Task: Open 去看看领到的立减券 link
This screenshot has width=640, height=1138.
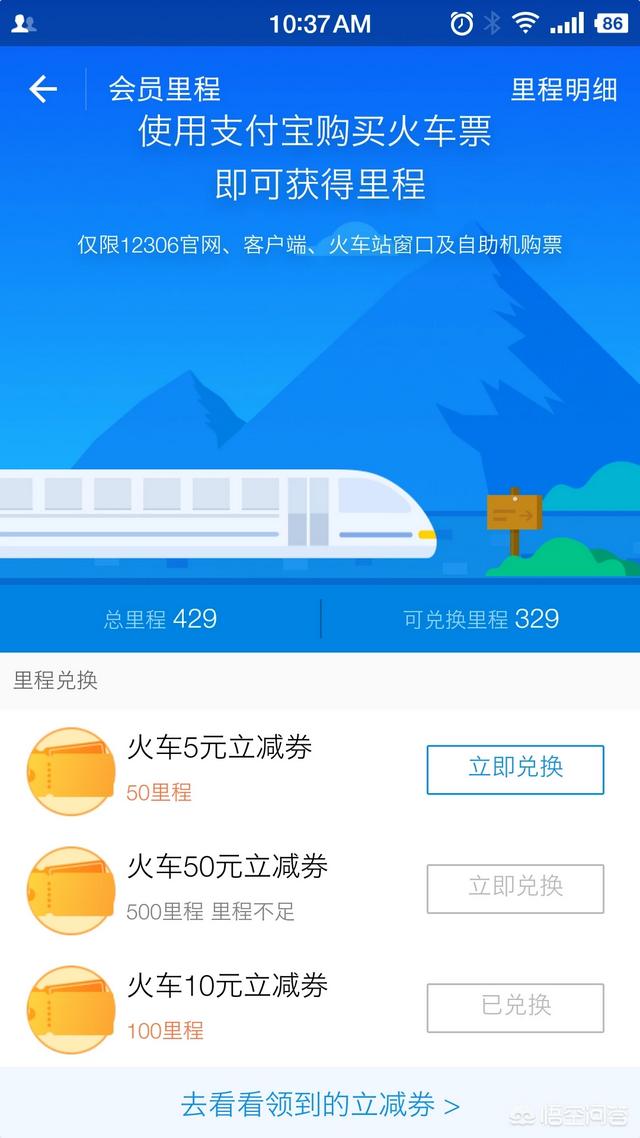Action: point(320,1105)
